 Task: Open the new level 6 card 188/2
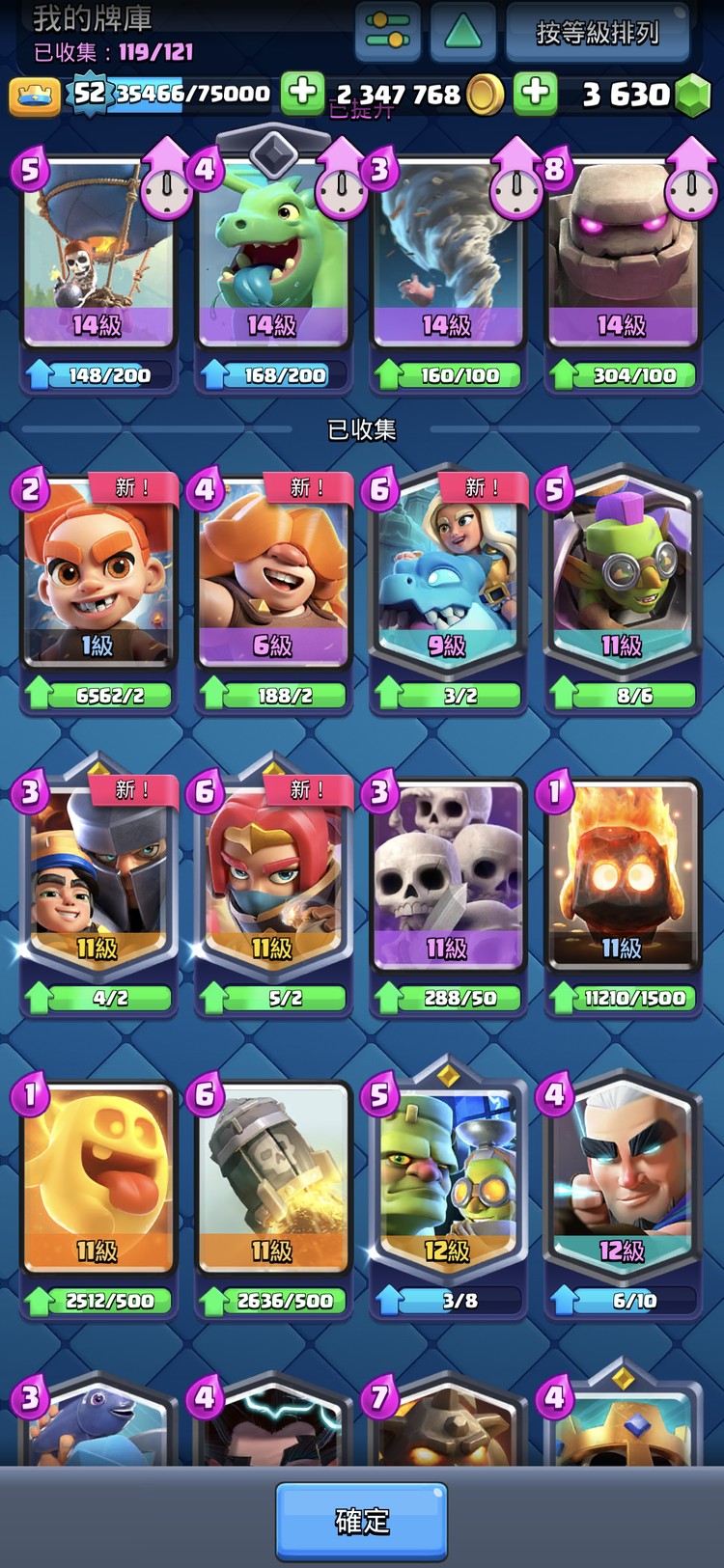273,579
